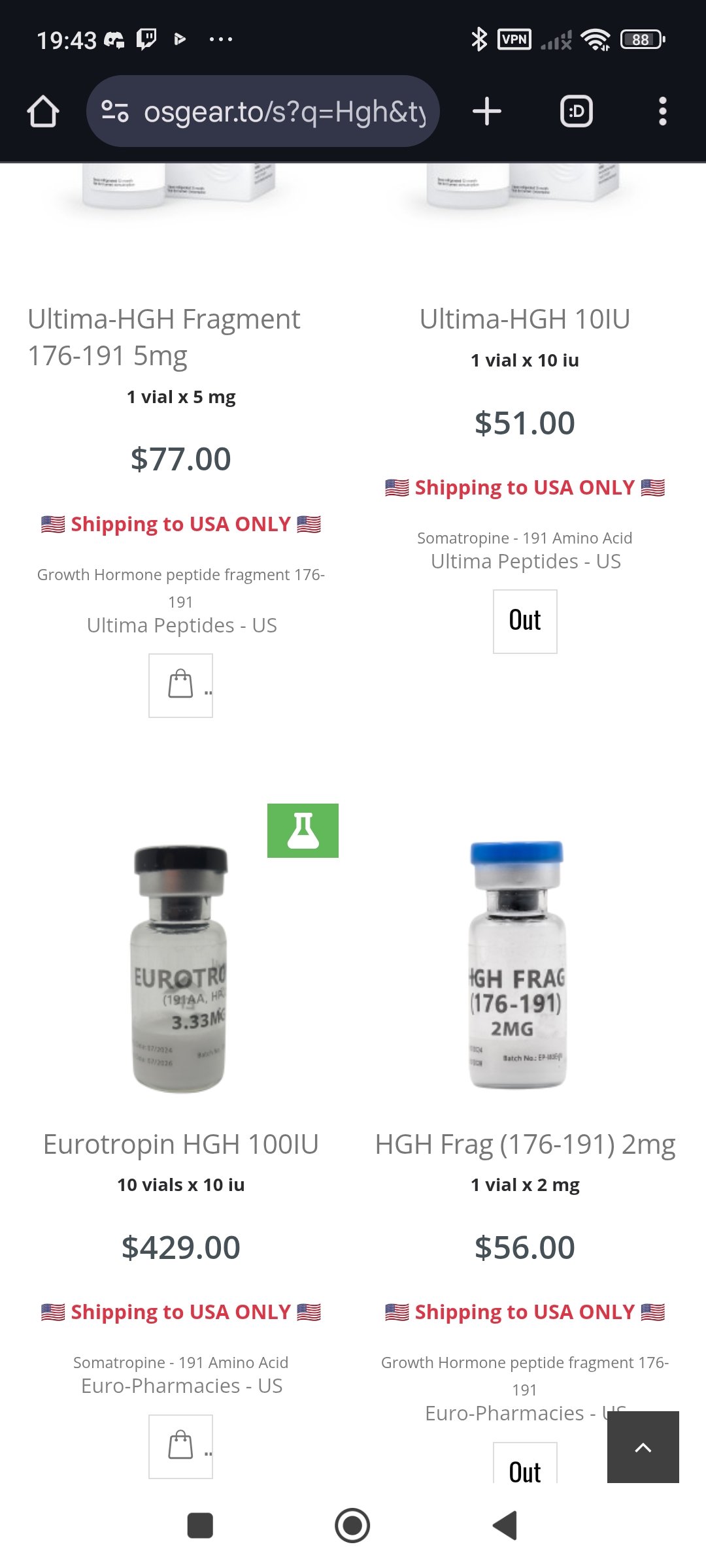Image resolution: width=706 pixels, height=1568 pixels.
Task: Open the tab switcher
Action: 577,111
